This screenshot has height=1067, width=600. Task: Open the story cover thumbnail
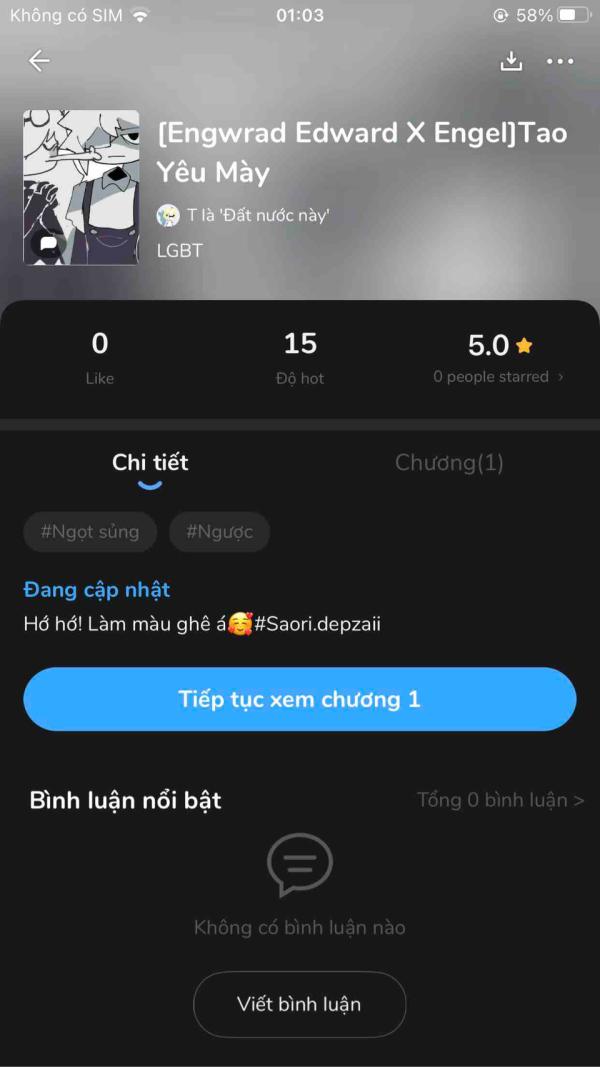(x=81, y=187)
